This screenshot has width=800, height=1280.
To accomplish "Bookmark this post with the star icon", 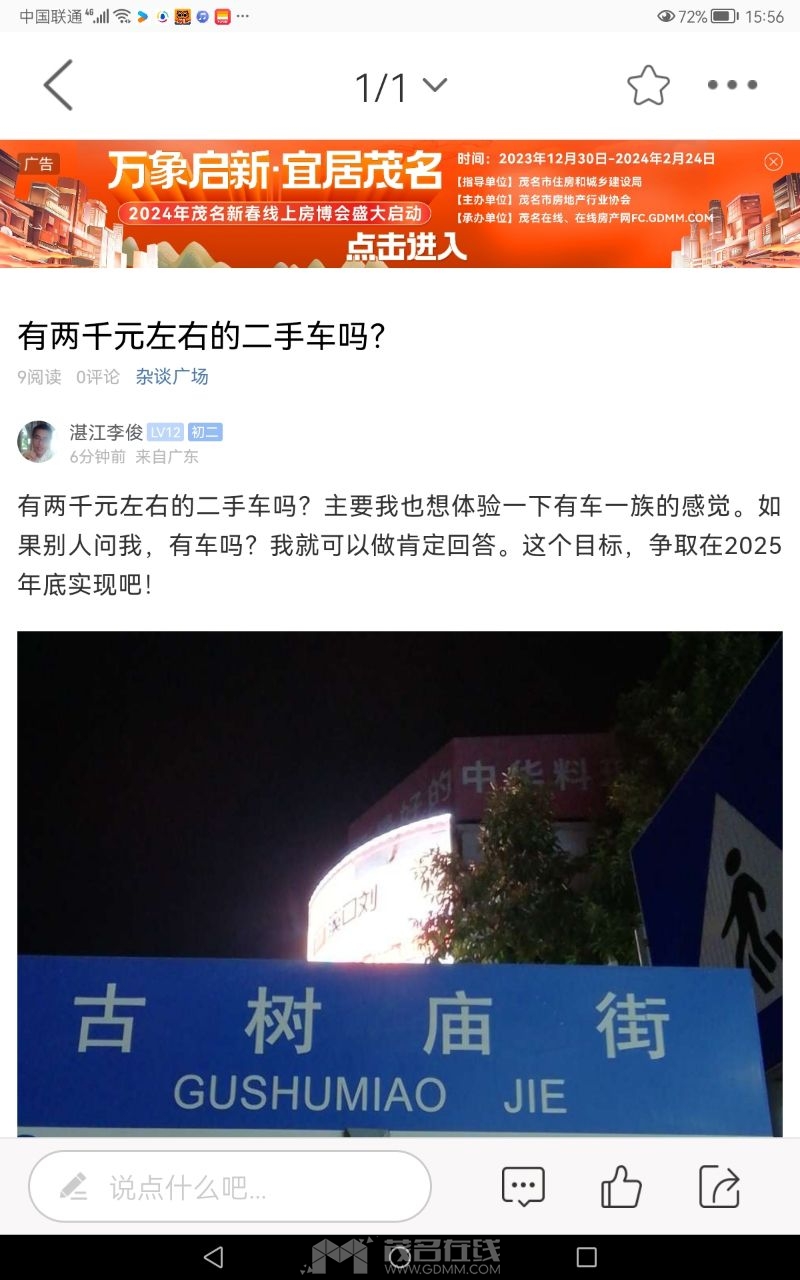I will [648, 86].
